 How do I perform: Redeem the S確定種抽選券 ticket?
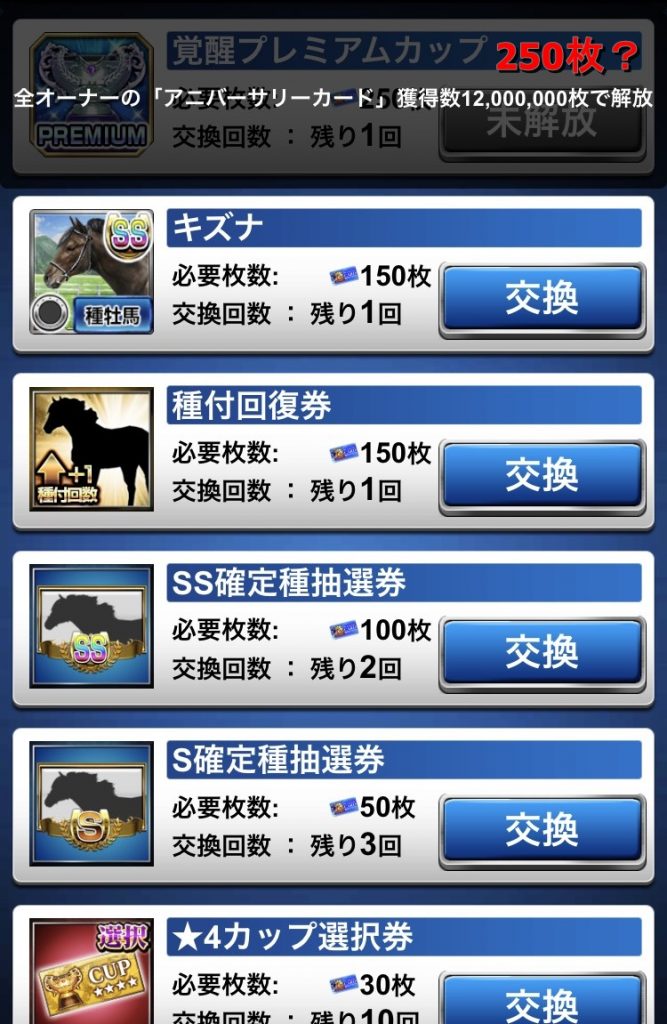pyautogui.click(x=541, y=829)
